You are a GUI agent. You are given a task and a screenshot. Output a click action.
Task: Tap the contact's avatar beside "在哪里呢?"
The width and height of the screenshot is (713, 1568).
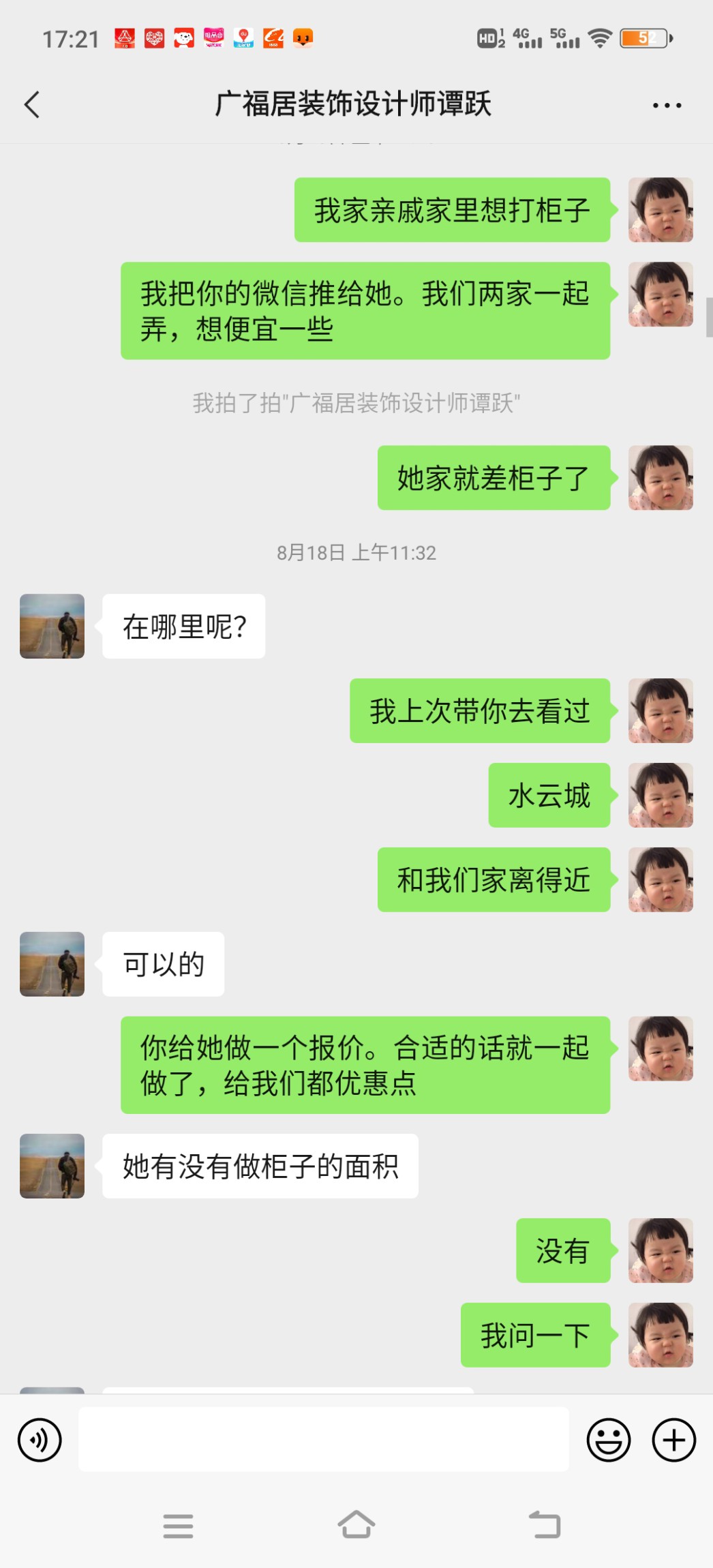[52, 626]
